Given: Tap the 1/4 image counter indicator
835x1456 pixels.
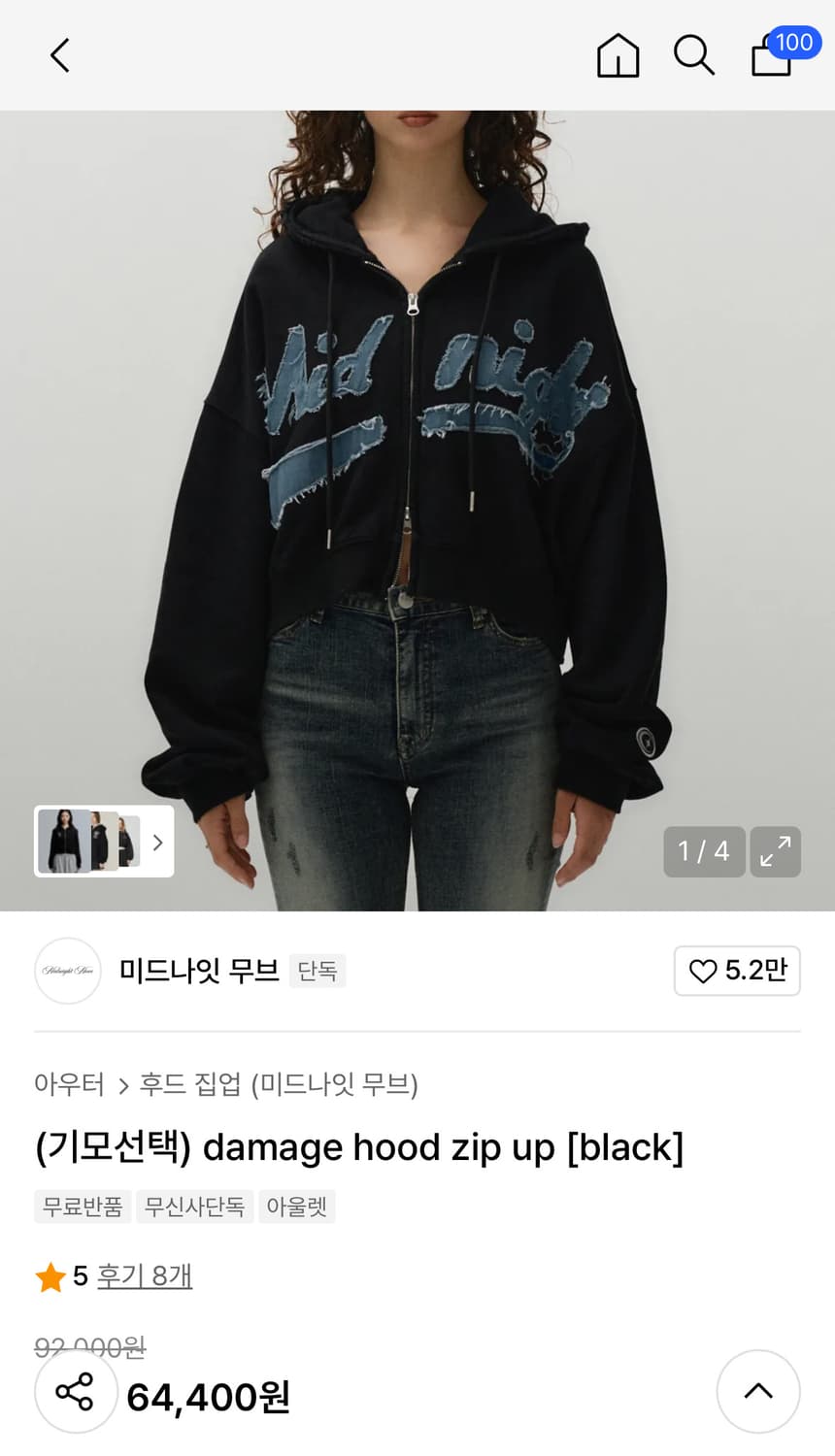Looking at the screenshot, I should point(704,851).
